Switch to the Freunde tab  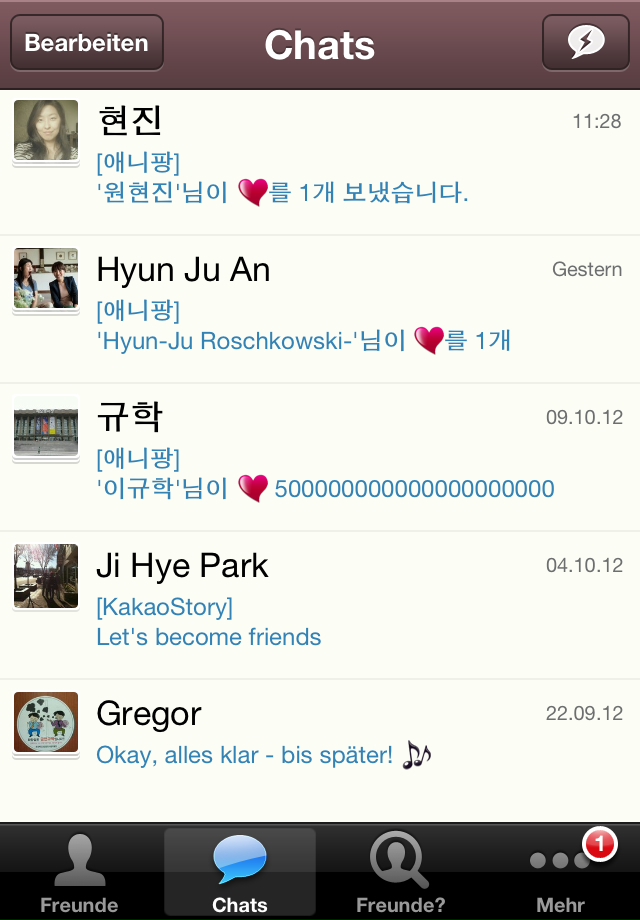[x=79, y=872]
